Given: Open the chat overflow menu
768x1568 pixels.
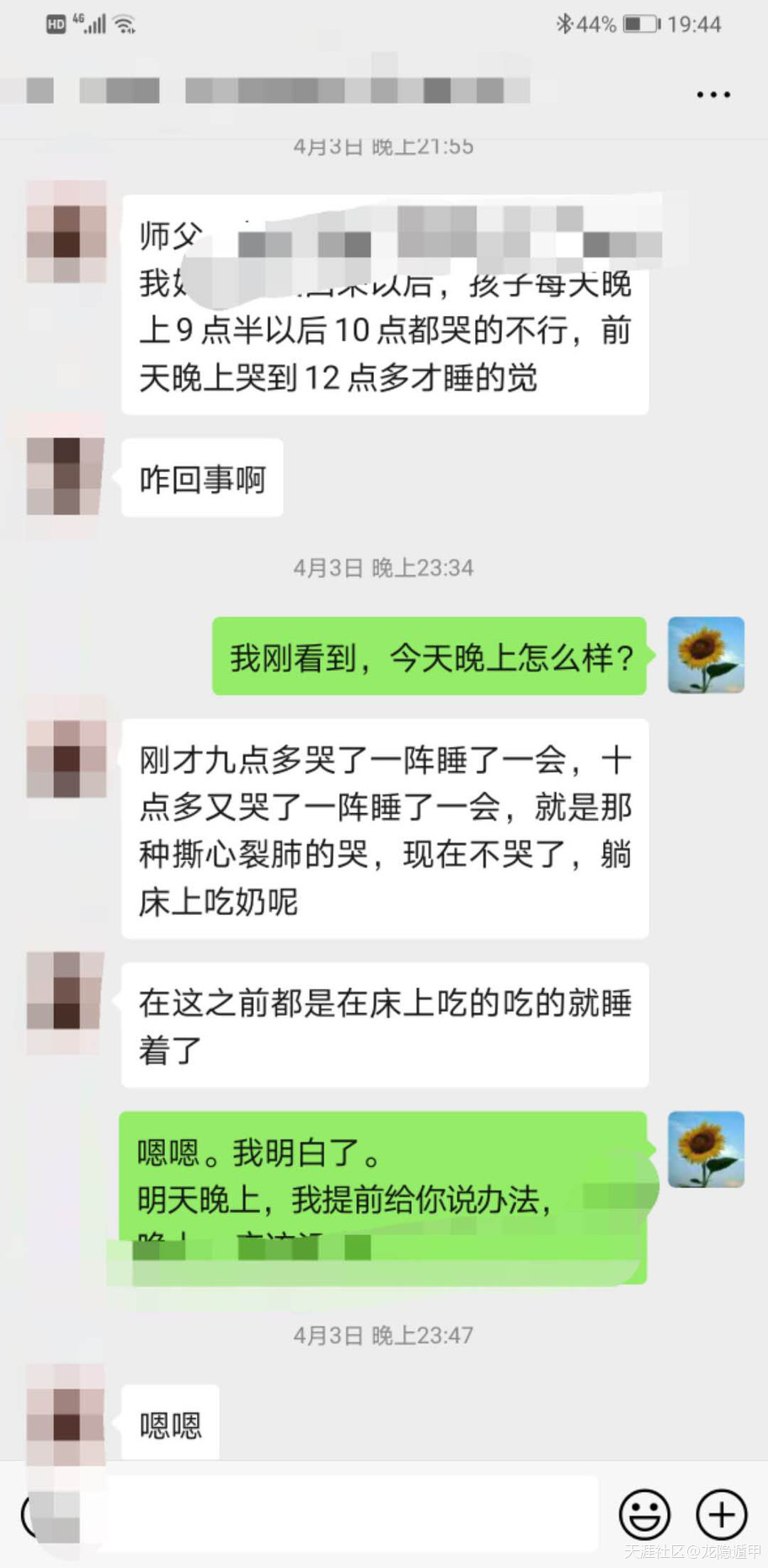Looking at the screenshot, I should 712,94.
